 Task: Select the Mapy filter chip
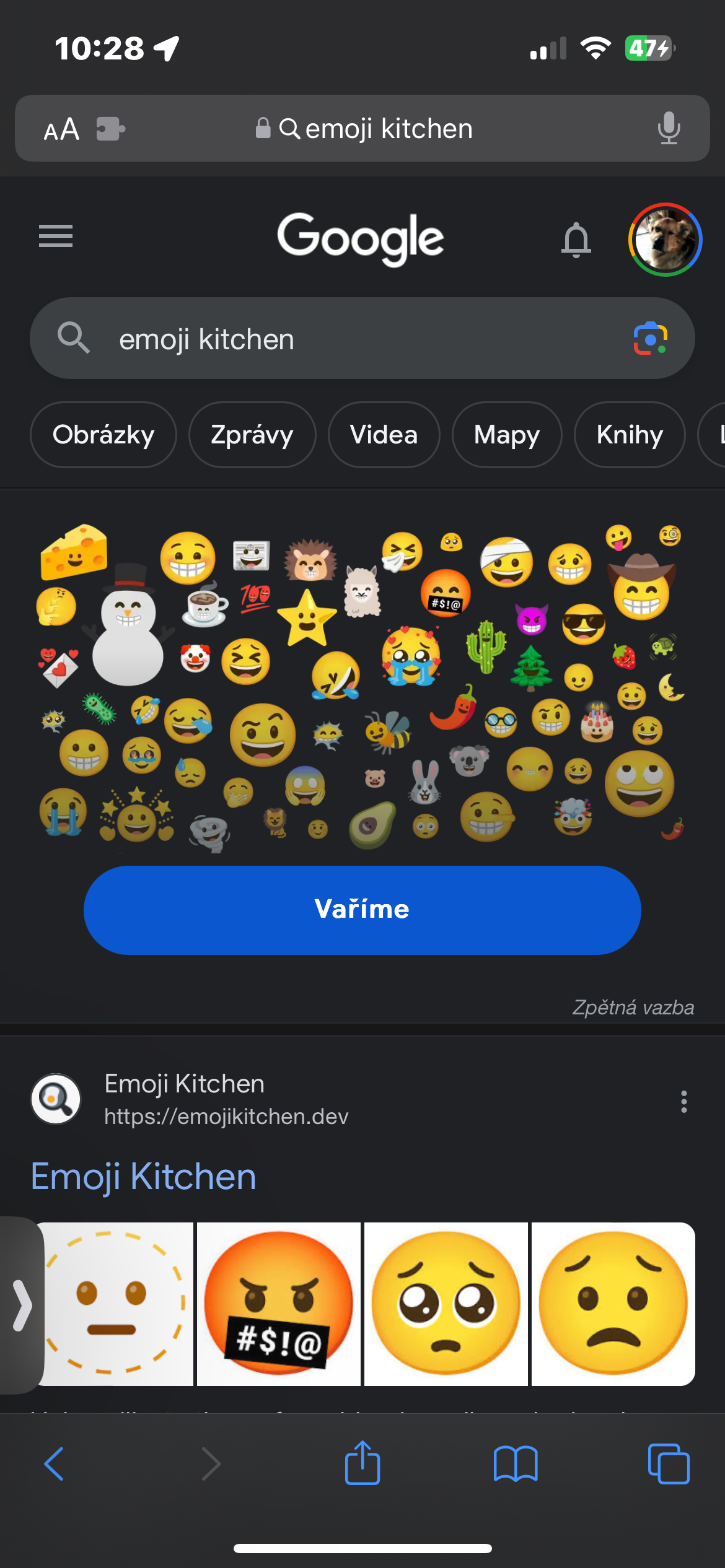(x=507, y=435)
